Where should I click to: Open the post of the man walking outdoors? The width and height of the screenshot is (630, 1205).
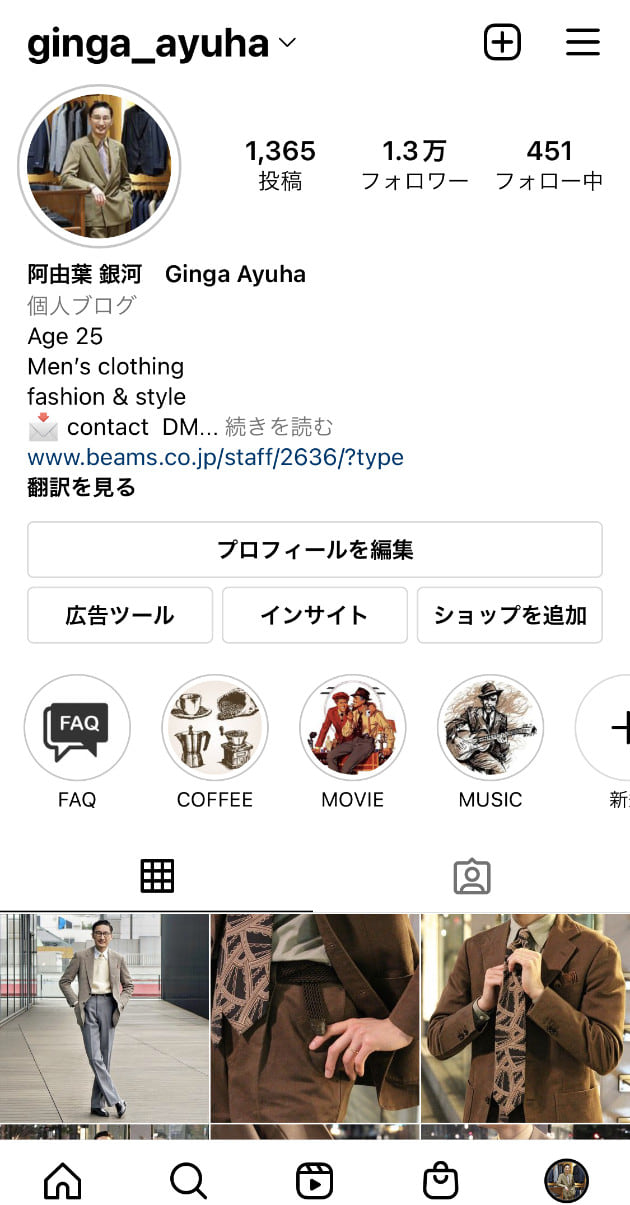(x=104, y=1018)
